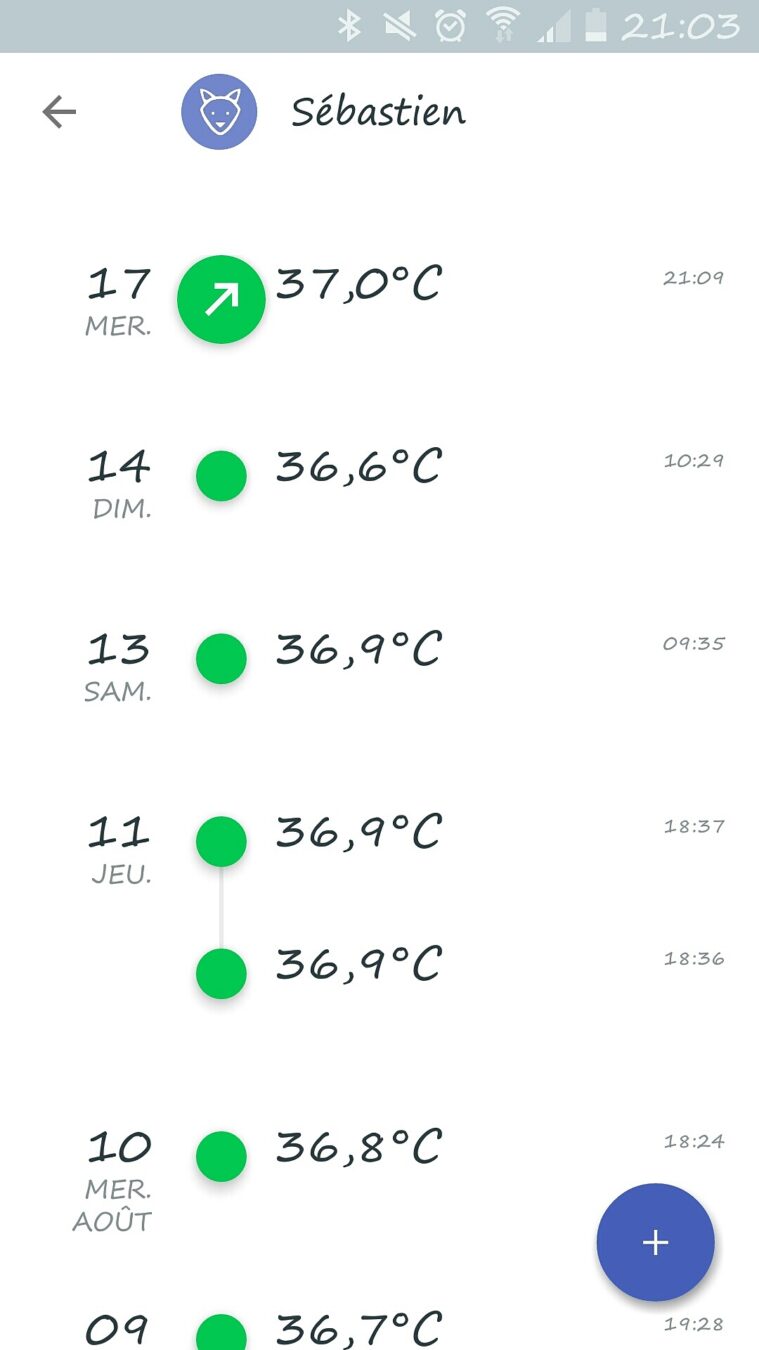This screenshot has height=1350, width=759.
Task: View the 36,9°C reading at 18:36
Action: pos(357,965)
